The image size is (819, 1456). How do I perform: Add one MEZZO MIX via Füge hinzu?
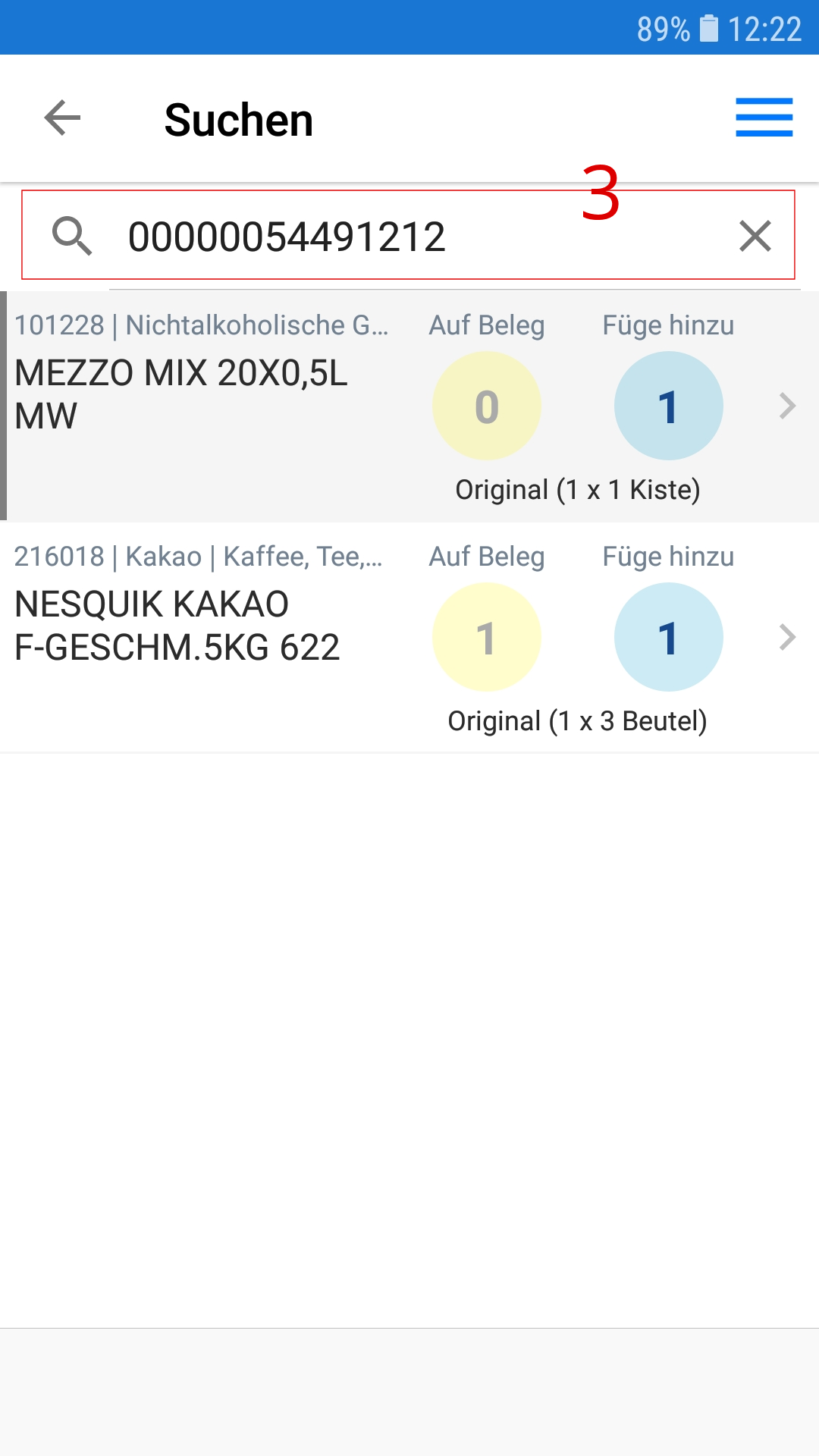pos(668,406)
